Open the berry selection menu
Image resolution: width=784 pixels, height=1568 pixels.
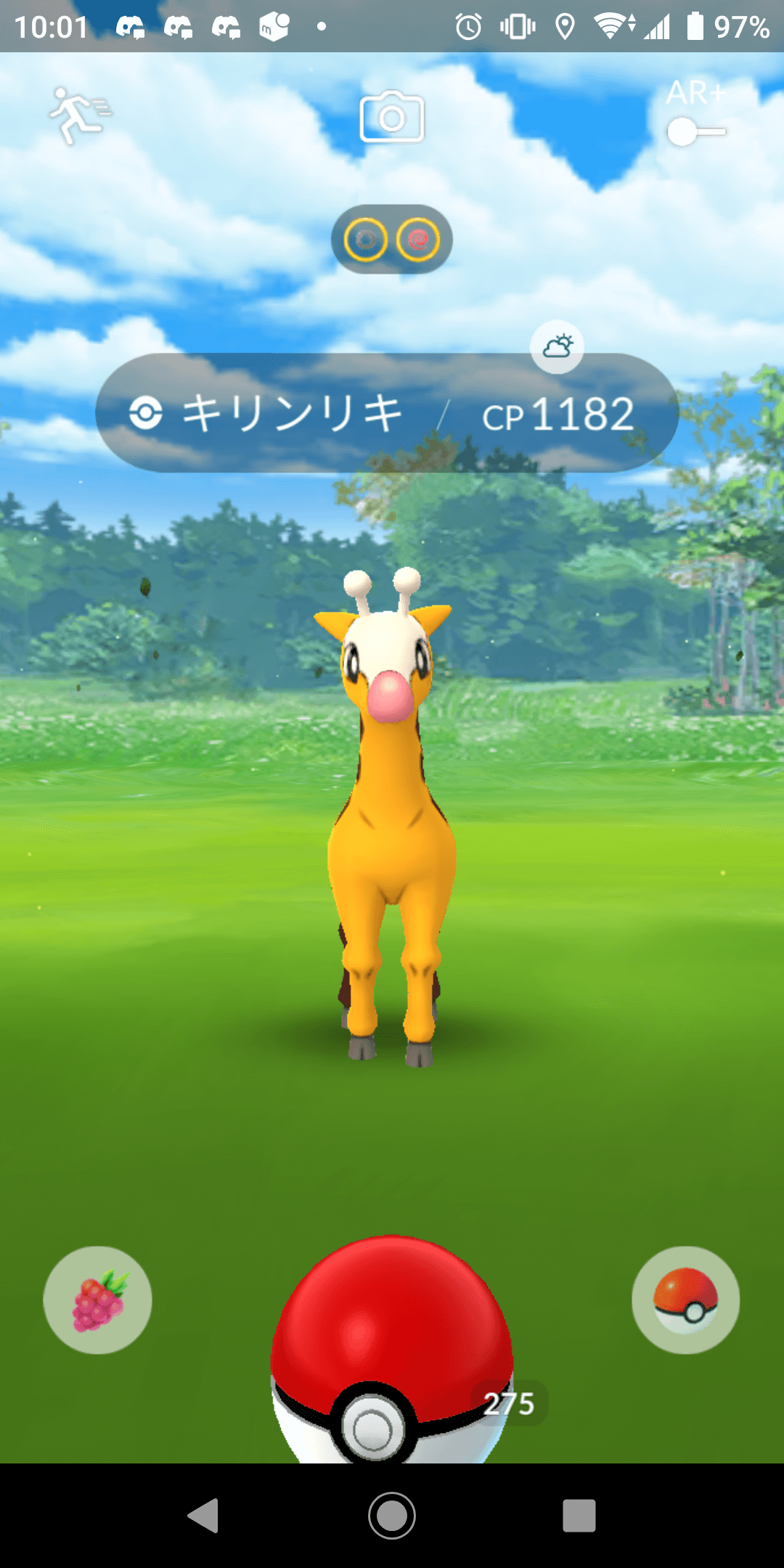coord(98,1300)
